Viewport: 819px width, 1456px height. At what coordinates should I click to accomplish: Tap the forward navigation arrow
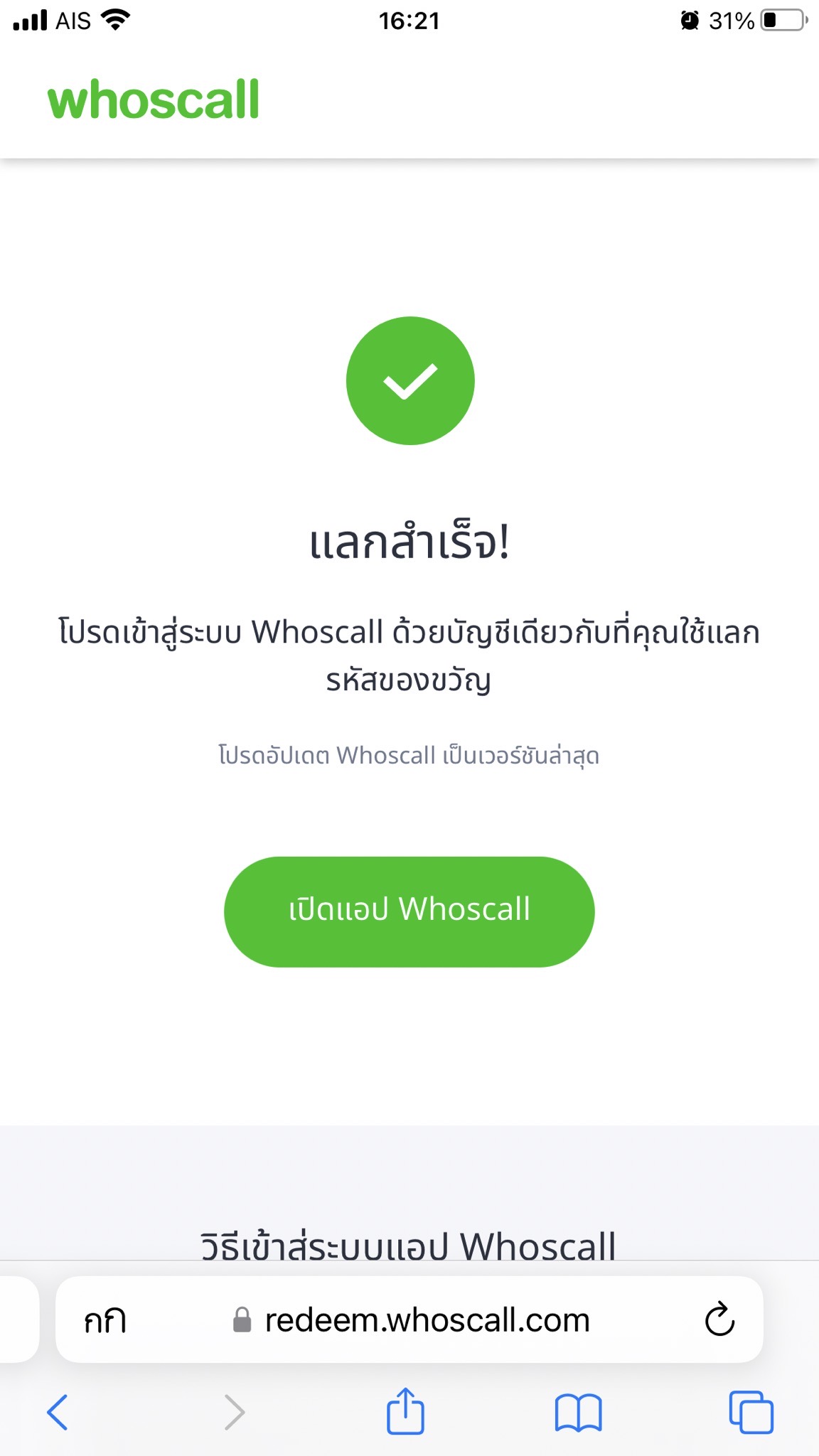pos(235,1412)
